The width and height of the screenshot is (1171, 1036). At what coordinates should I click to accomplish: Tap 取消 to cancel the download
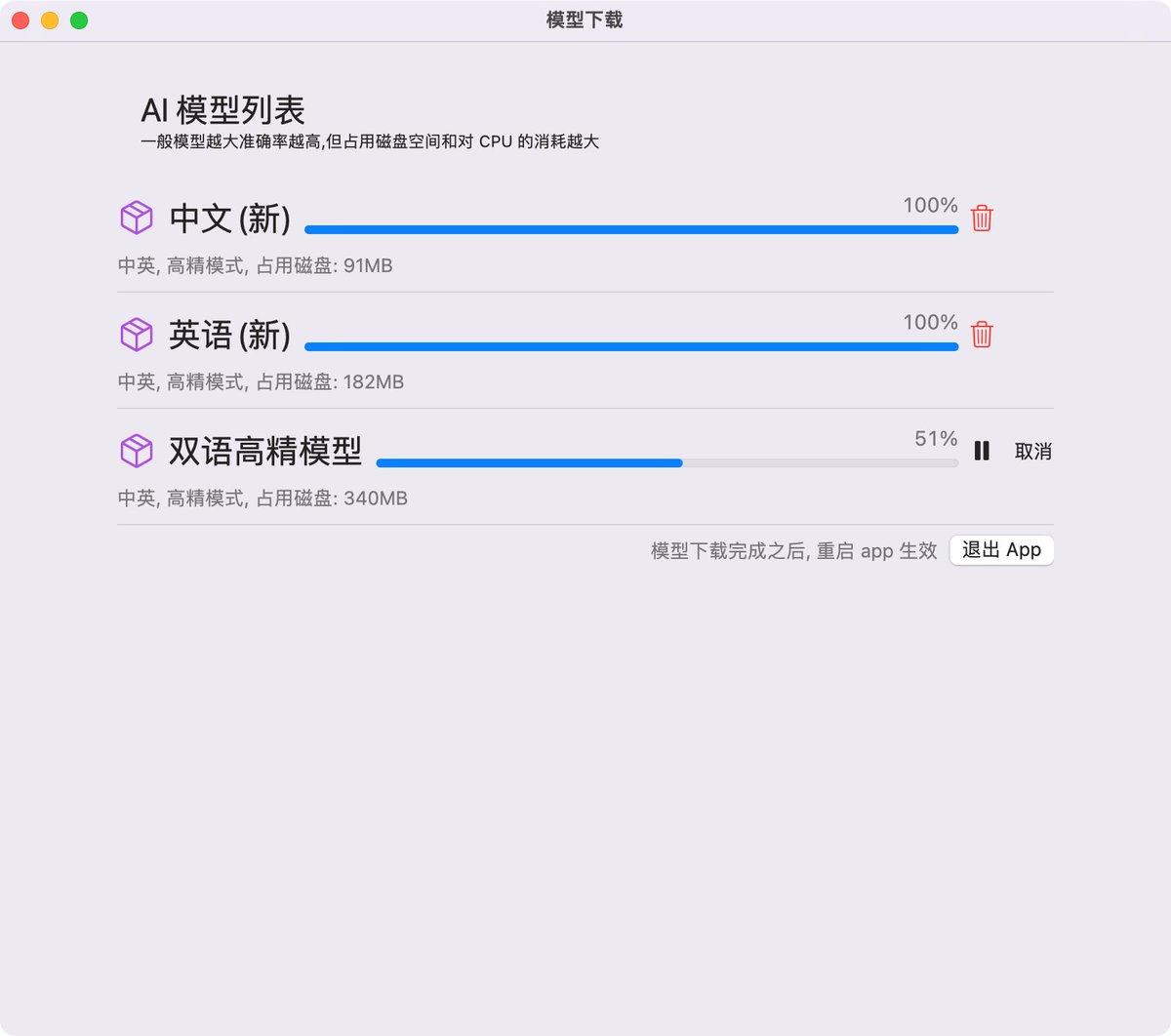click(x=1032, y=451)
